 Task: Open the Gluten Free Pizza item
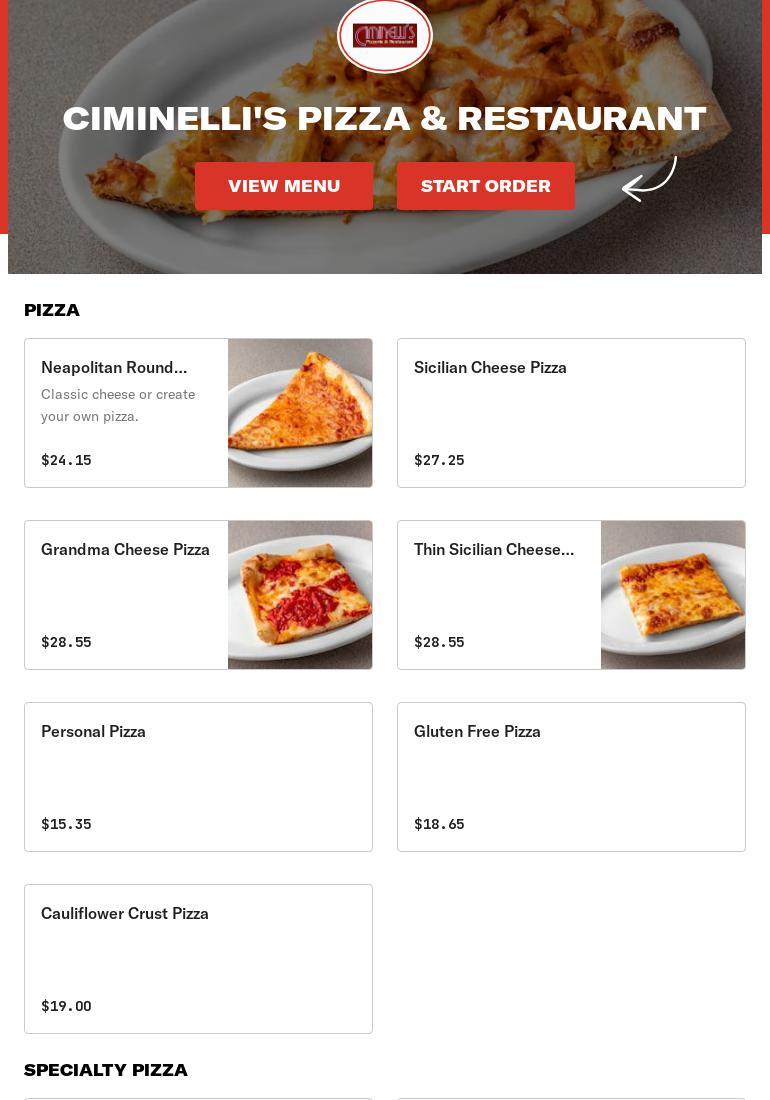click(x=571, y=776)
